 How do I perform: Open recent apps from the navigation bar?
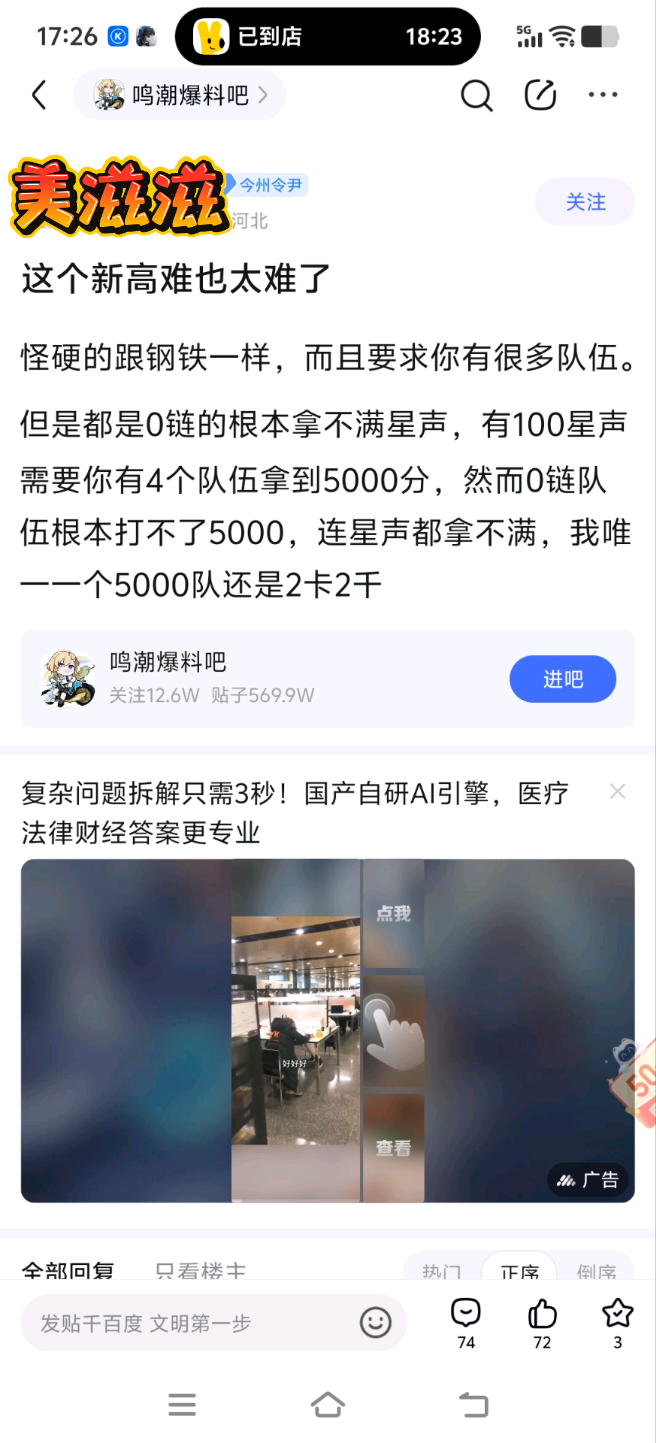coord(182,1405)
